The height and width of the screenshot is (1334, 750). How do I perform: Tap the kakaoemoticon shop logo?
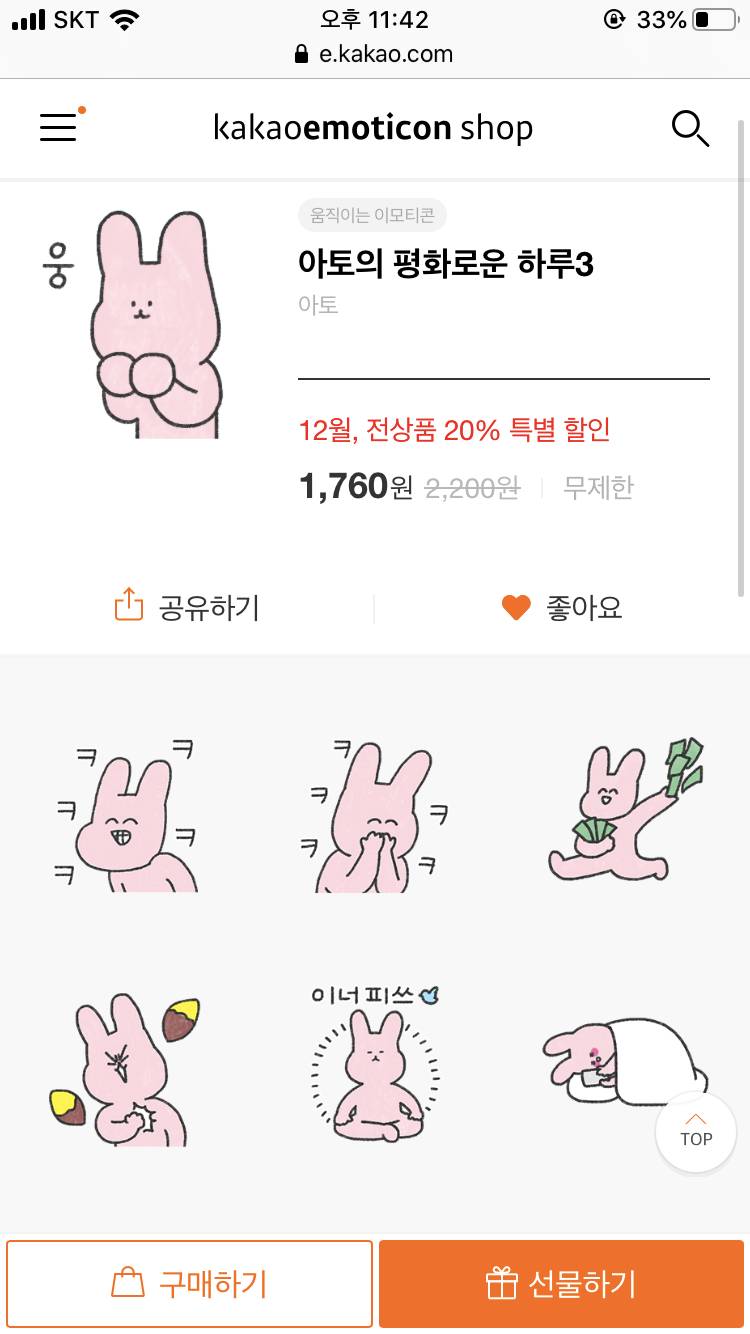click(x=373, y=126)
